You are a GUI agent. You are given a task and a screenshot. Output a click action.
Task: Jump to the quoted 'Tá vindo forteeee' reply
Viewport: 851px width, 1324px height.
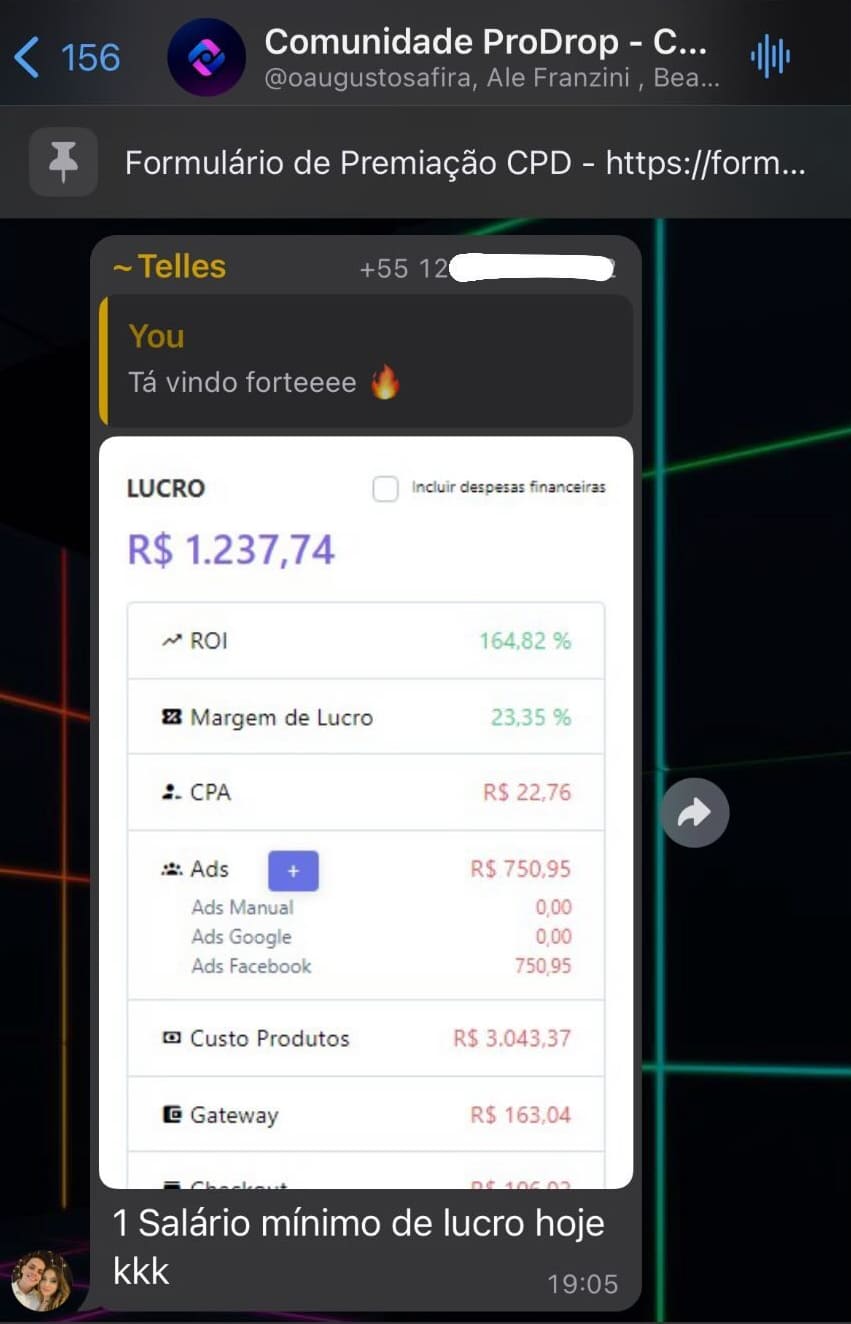[366, 361]
